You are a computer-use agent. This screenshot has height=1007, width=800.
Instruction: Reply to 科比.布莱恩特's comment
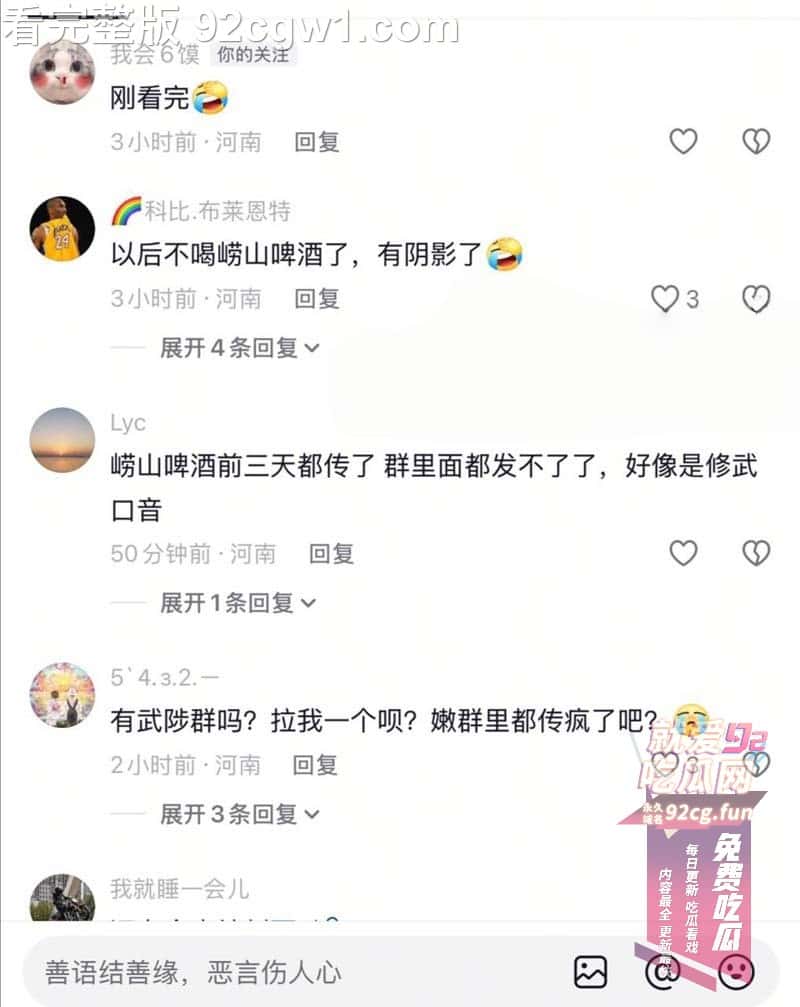[x=317, y=298]
